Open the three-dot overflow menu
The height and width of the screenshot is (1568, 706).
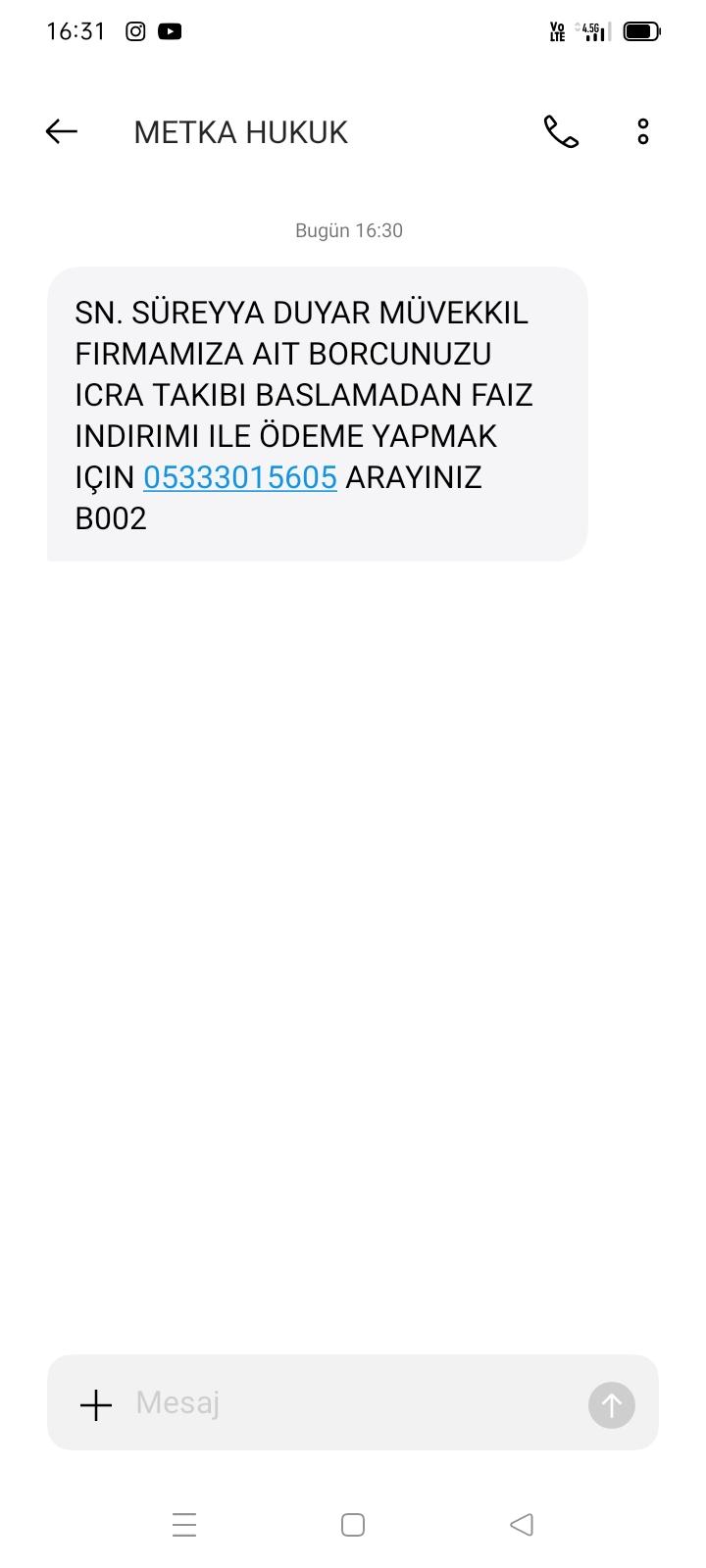pyautogui.click(x=642, y=131)
